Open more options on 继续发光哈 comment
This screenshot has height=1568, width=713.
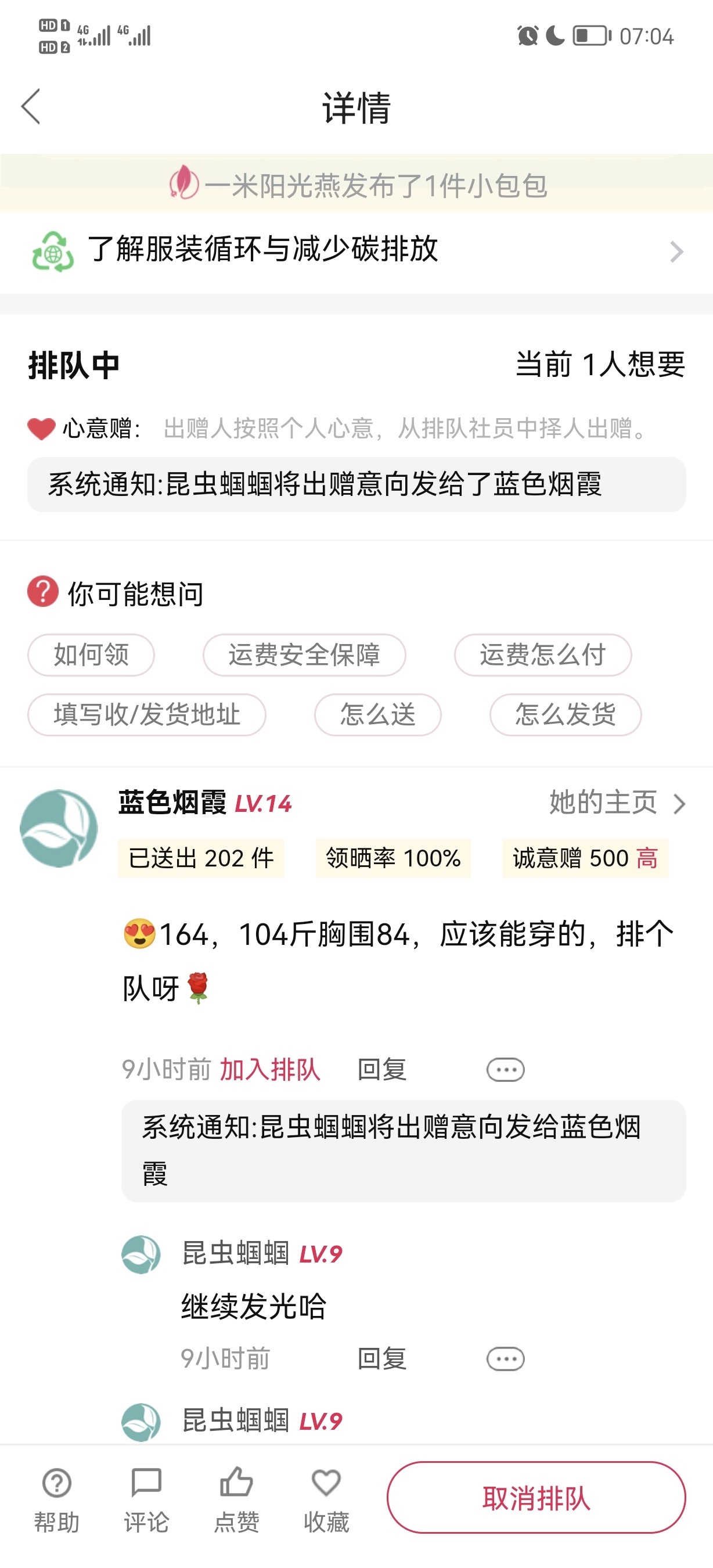tap(506, 1358)
